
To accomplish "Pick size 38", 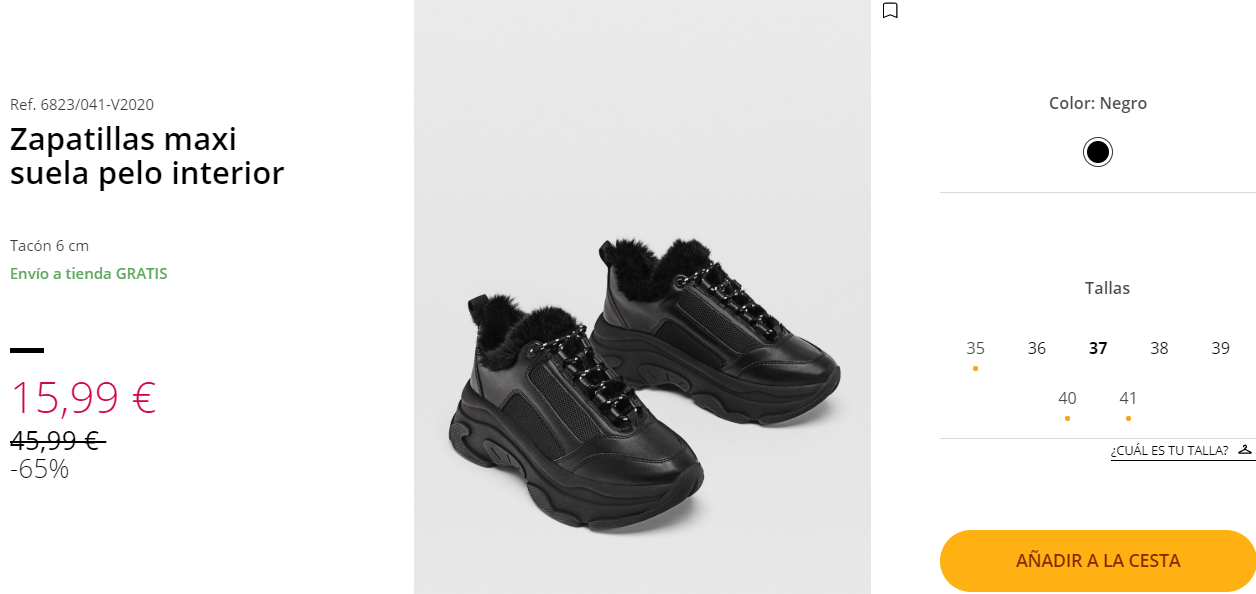I will click(1159, 349).
